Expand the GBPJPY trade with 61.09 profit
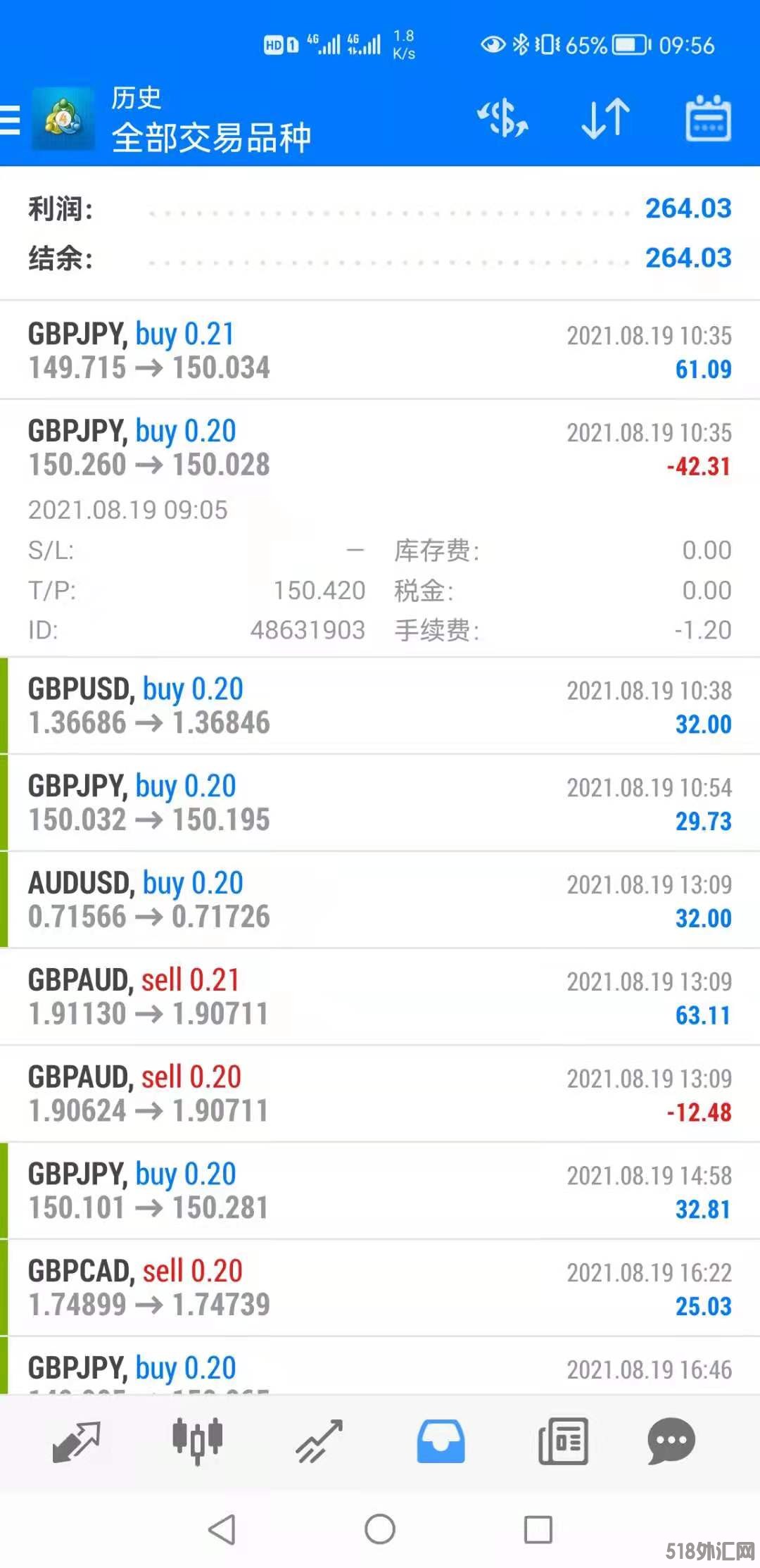Screen dimensions: 760x1568 coord(380,351)
